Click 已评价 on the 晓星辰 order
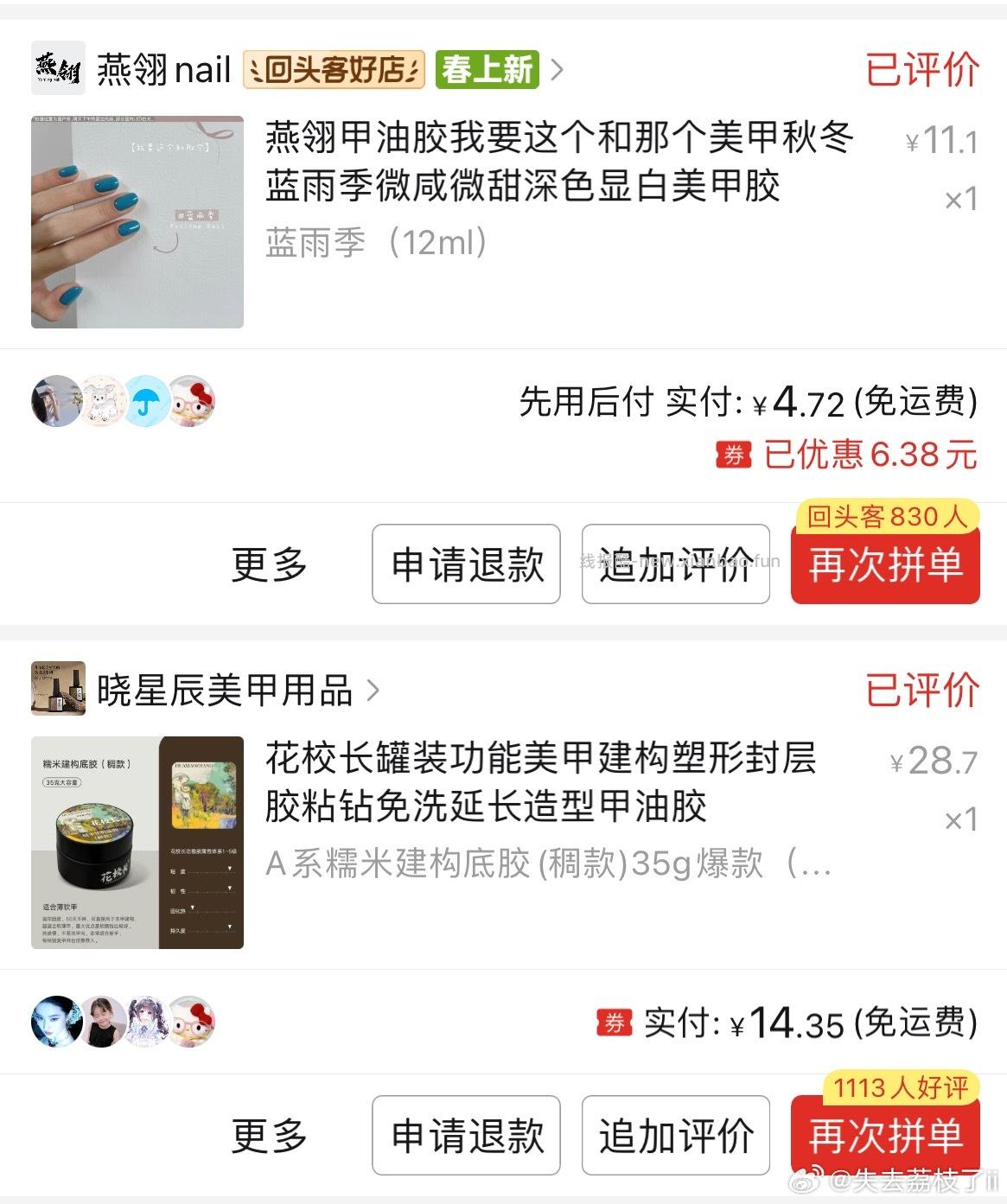The height and width of the screenshot is (1204, 1007). 922,691
